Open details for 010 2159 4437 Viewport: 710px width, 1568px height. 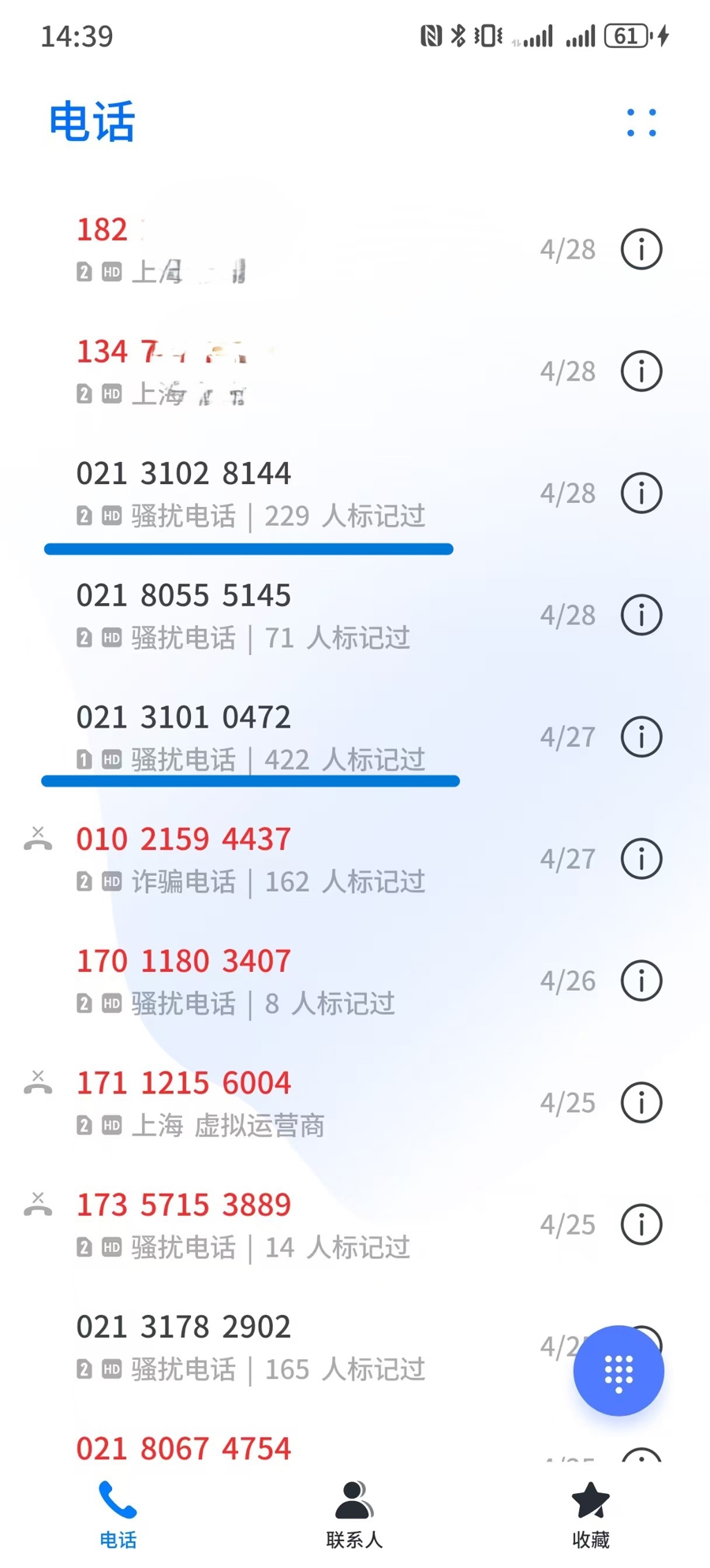pyautogui.click(x=641, y=859)
